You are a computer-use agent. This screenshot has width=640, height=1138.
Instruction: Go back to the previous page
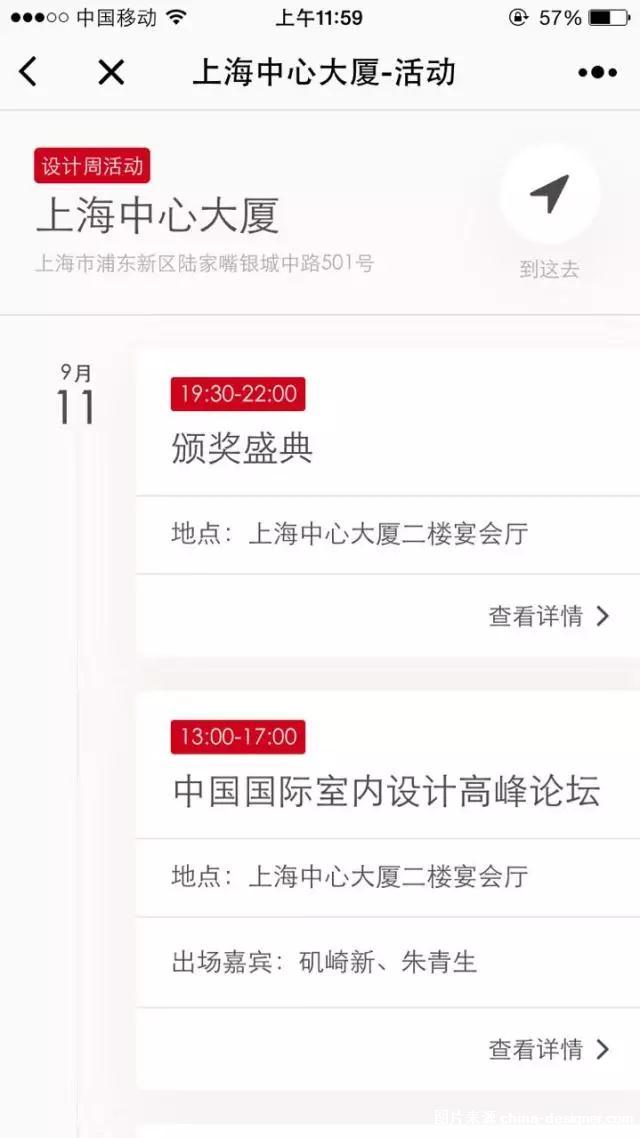click(28, 72)
